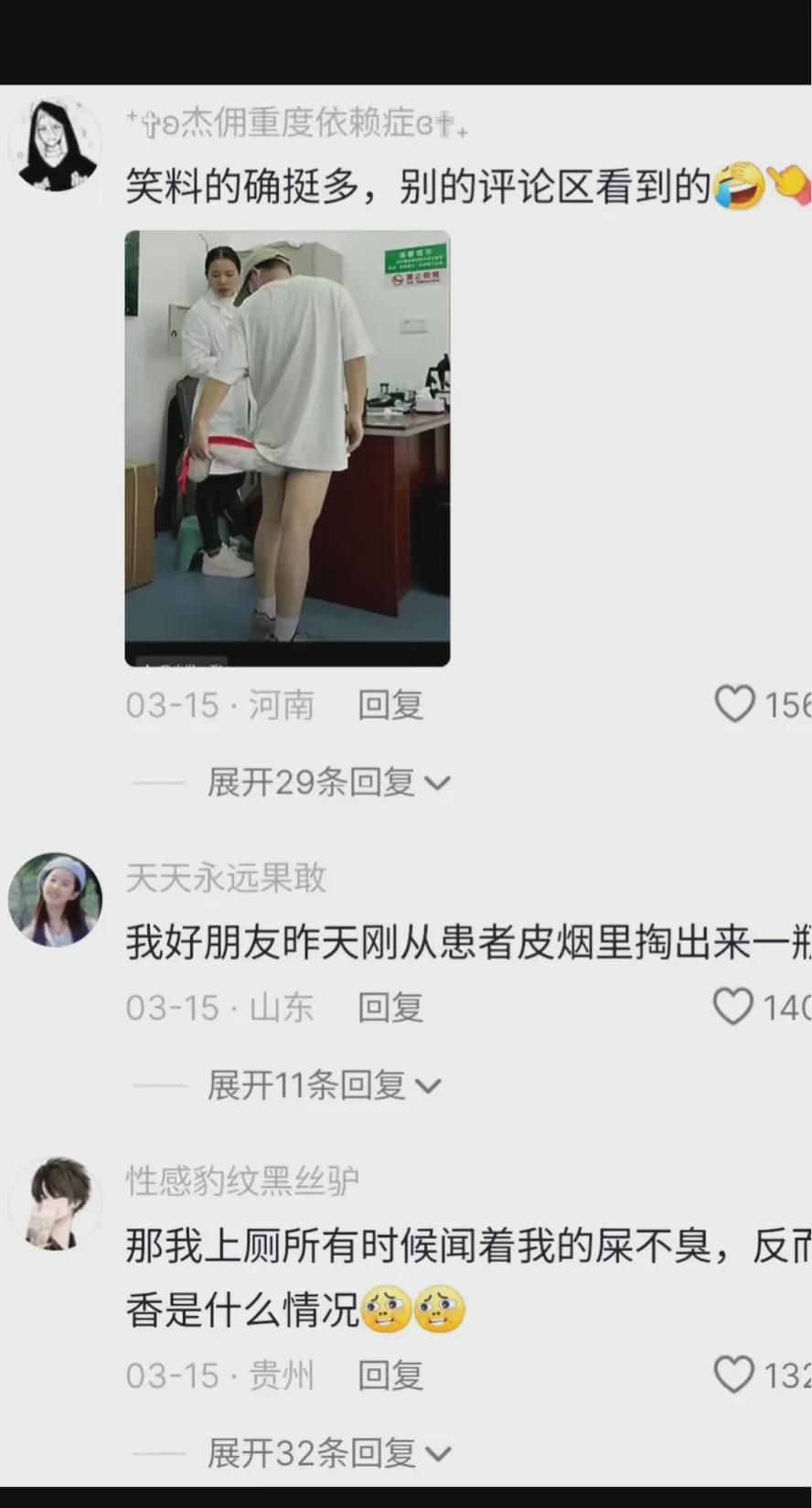Open 性感豹纹黑丝驴's avatar

[x=55, y=1203]
